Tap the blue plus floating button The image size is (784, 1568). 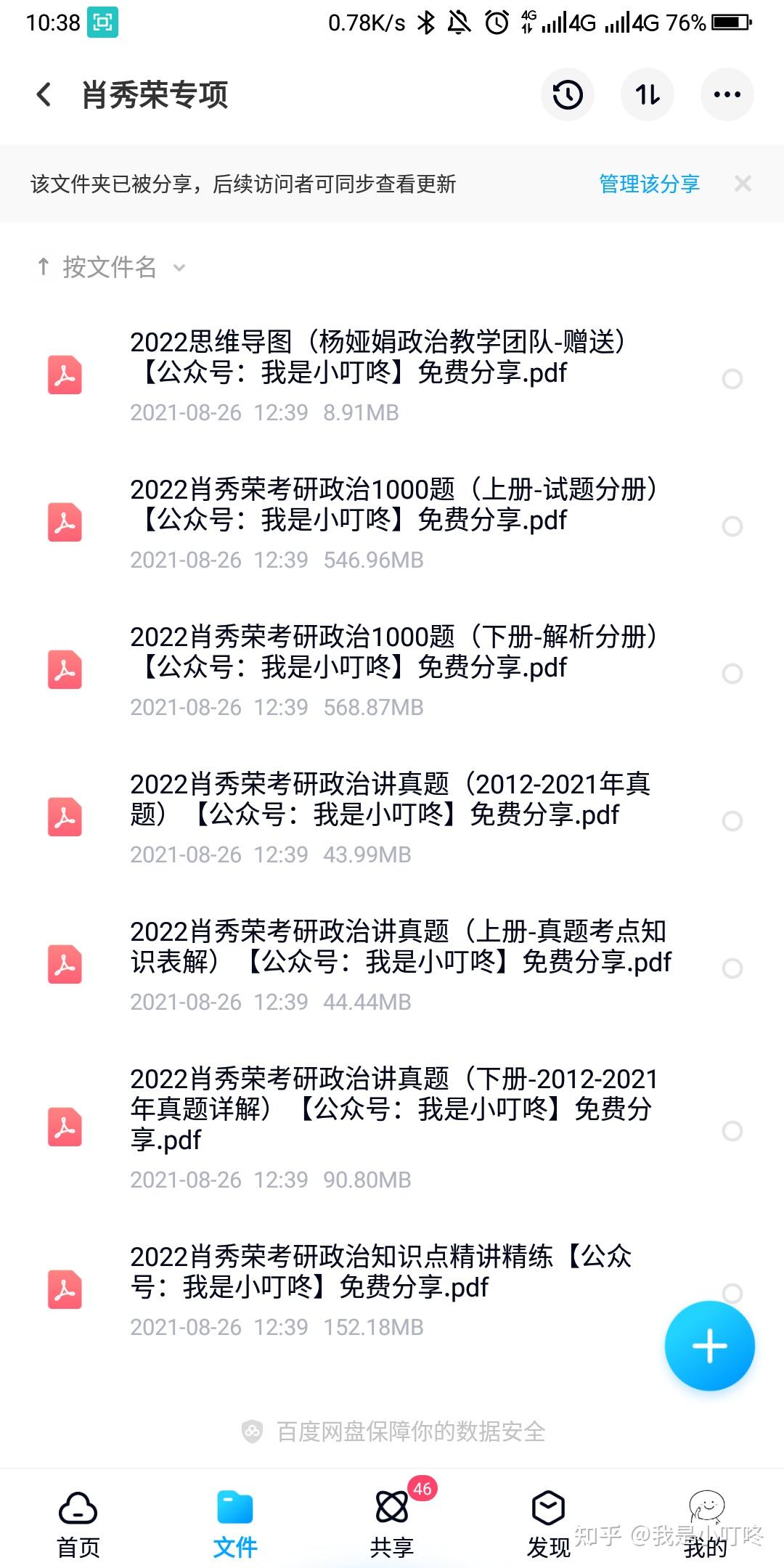709,1346
